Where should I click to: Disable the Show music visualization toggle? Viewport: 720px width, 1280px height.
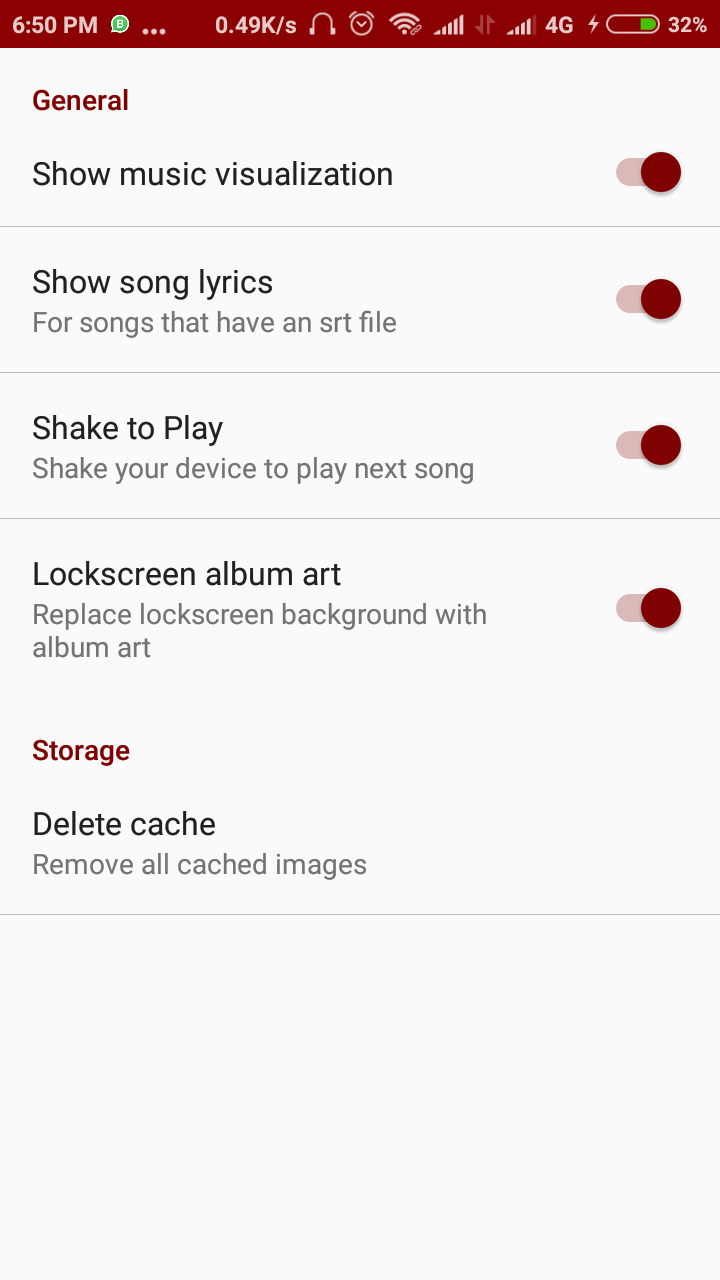coord(648,172)
